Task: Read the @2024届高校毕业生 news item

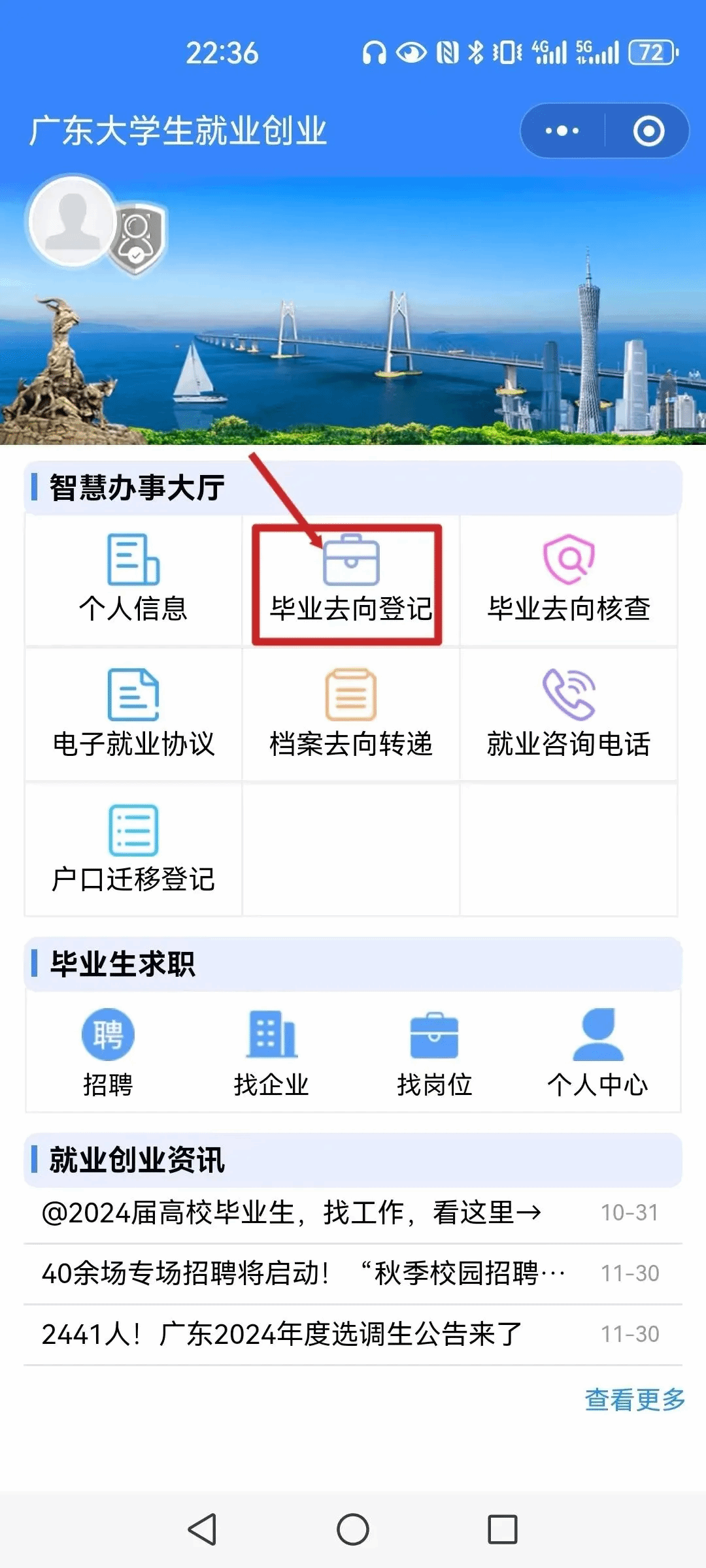Action: pyautogui.click(x=291, y=1213)
